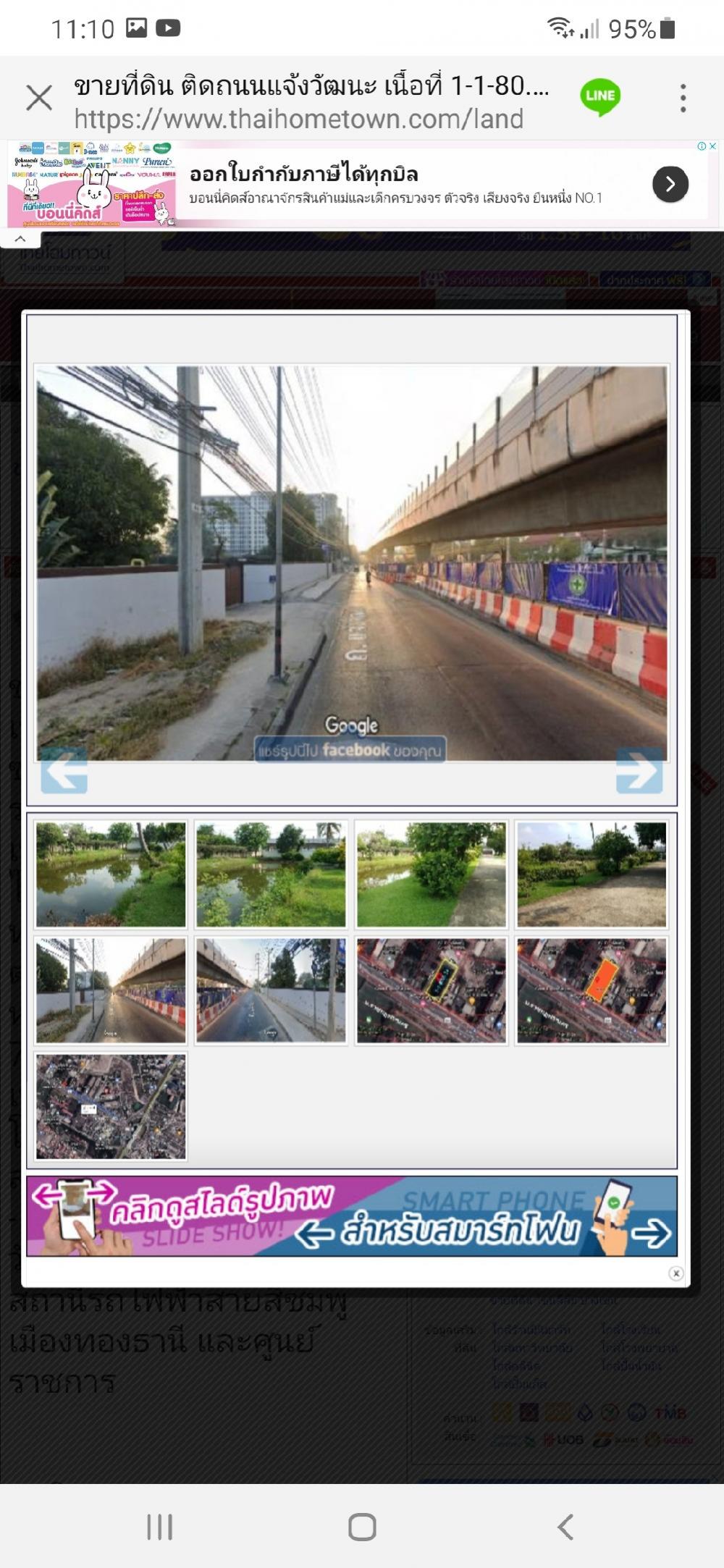Open the smartphone slide show banner
724x1568 pixels.
coord(352,1215)
